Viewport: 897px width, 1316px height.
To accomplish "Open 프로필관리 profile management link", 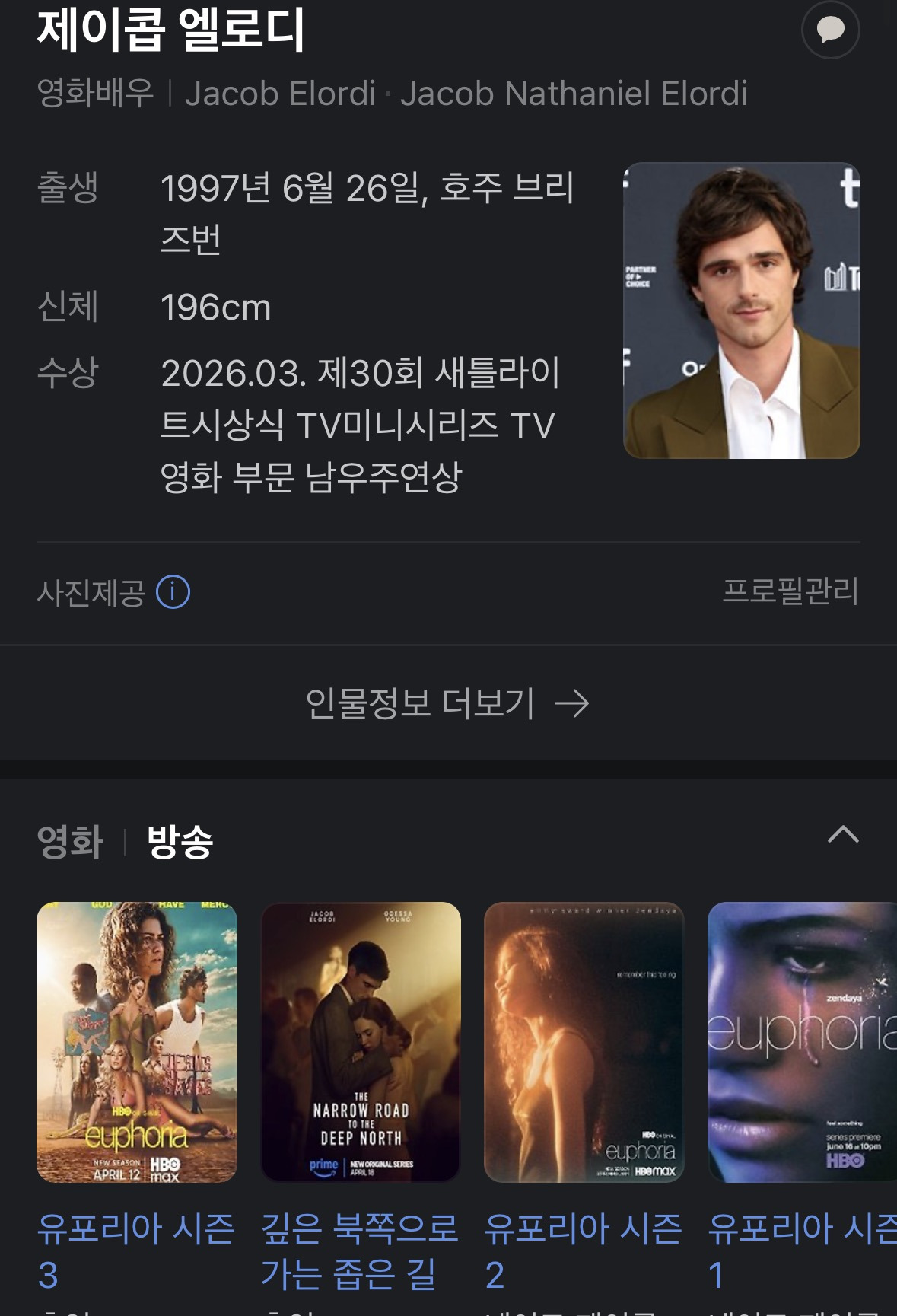I will [x=790, y=591].
